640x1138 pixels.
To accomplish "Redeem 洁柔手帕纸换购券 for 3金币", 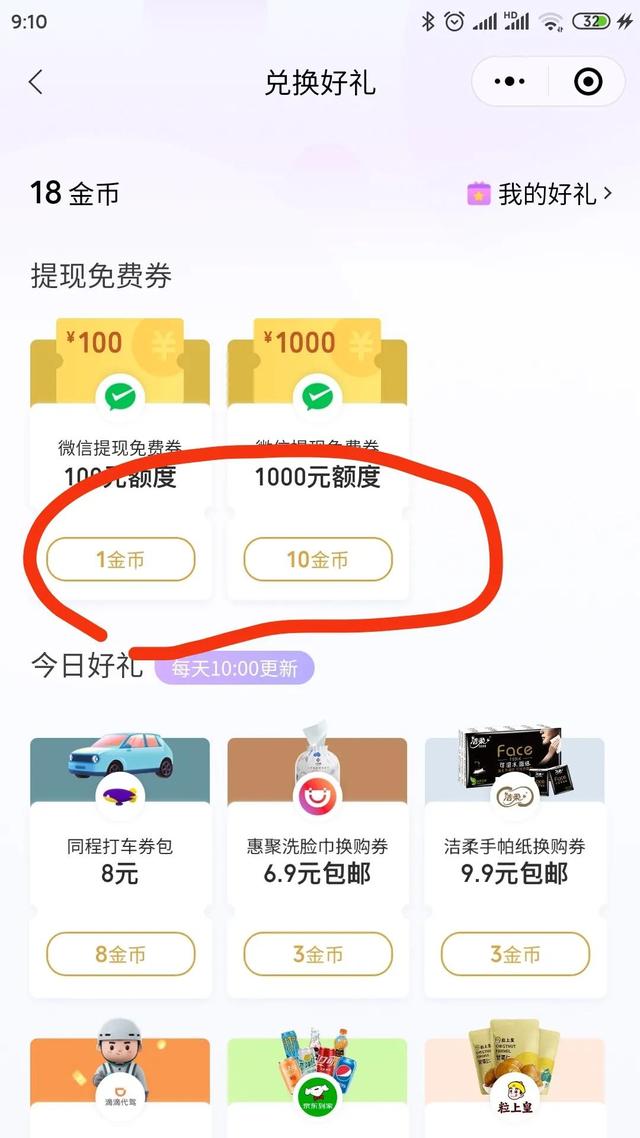I will point(515,954).
